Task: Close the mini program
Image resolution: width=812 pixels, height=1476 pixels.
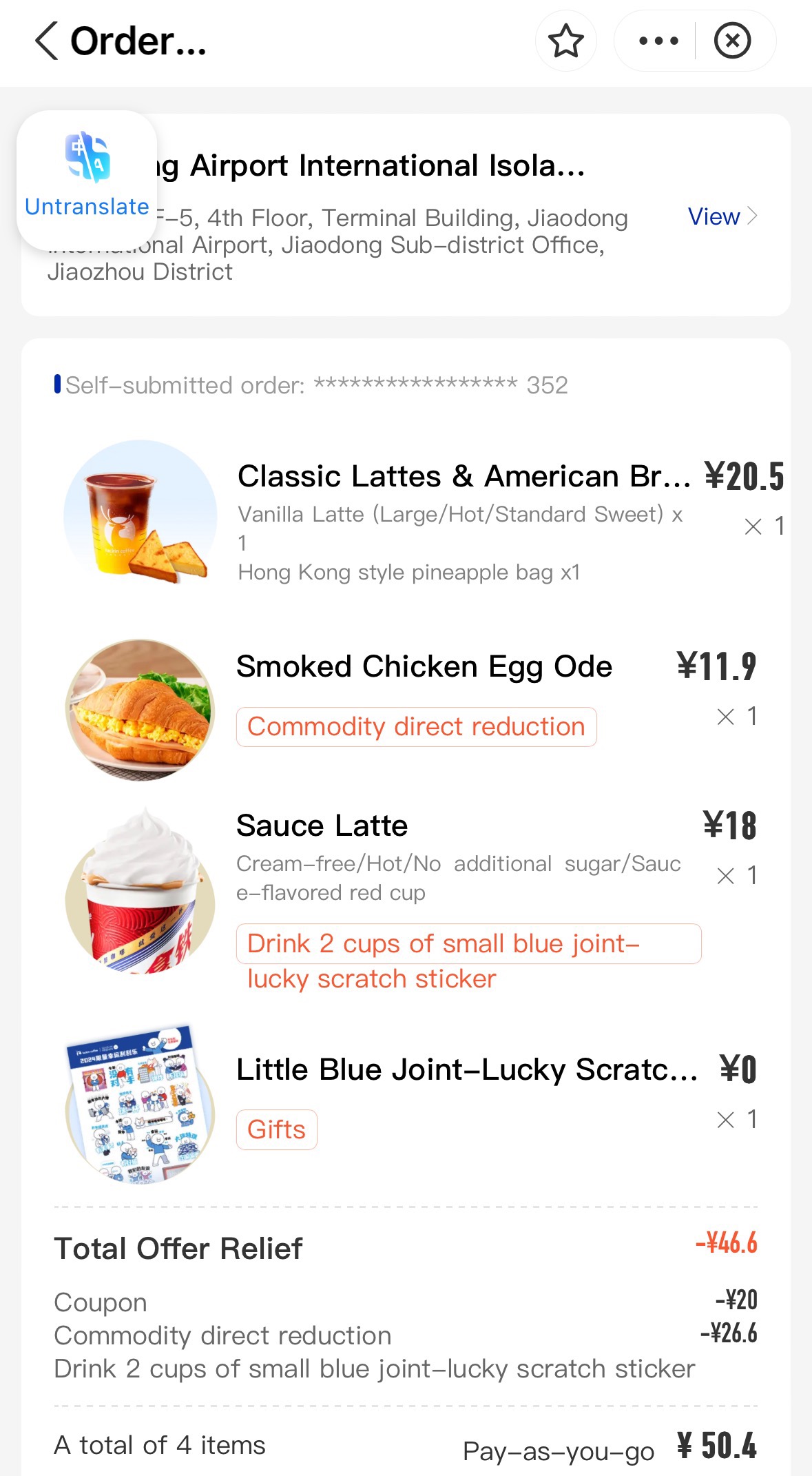Action: point(731,41)
